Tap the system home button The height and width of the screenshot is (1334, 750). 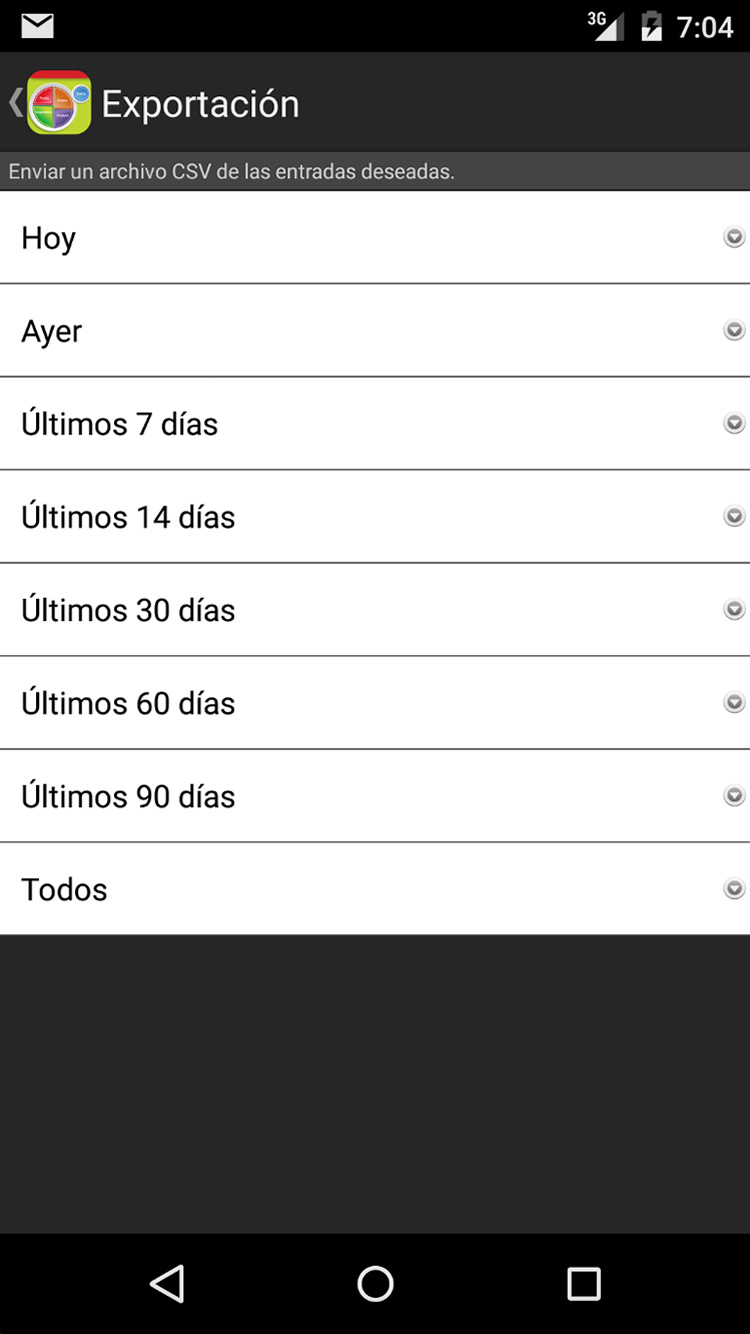[x=375, y=1283]
